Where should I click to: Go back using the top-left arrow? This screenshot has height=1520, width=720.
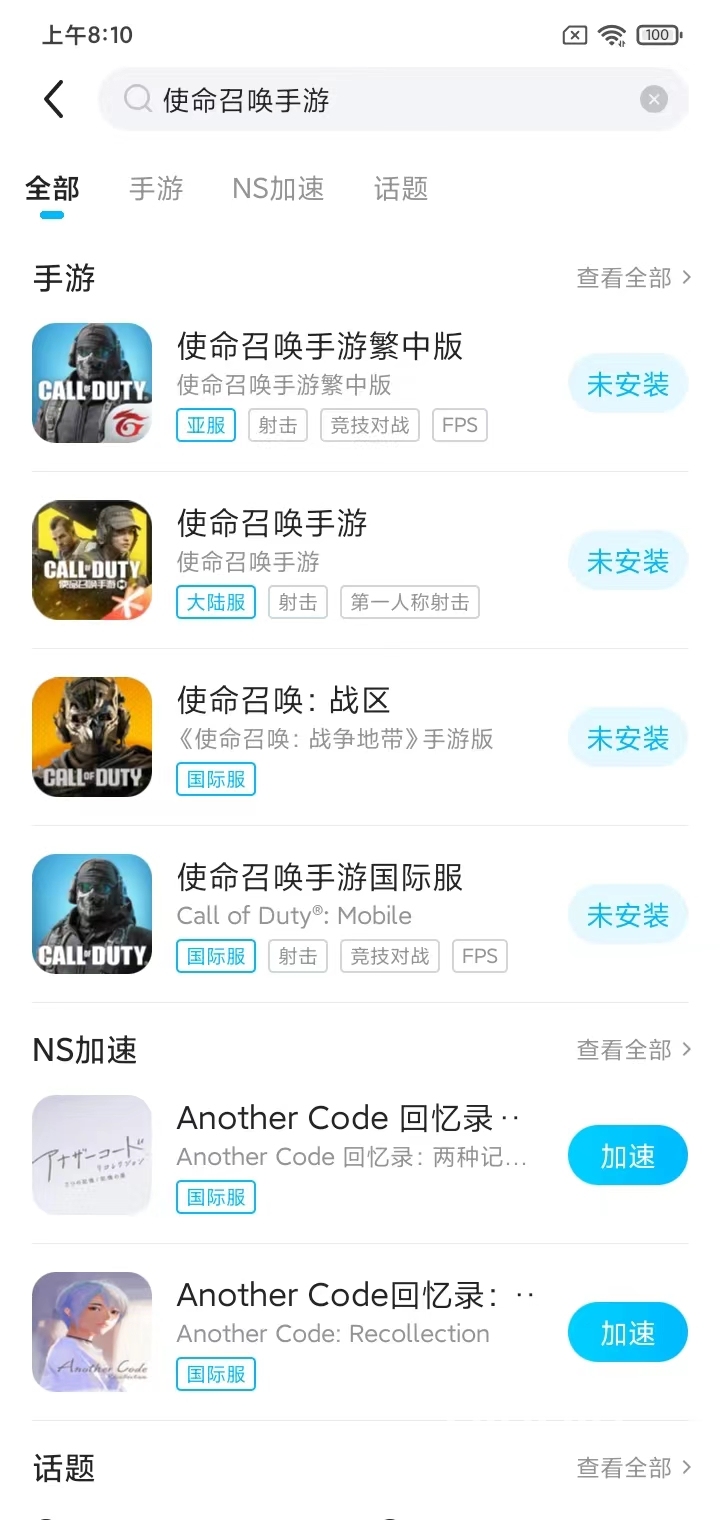54,99
